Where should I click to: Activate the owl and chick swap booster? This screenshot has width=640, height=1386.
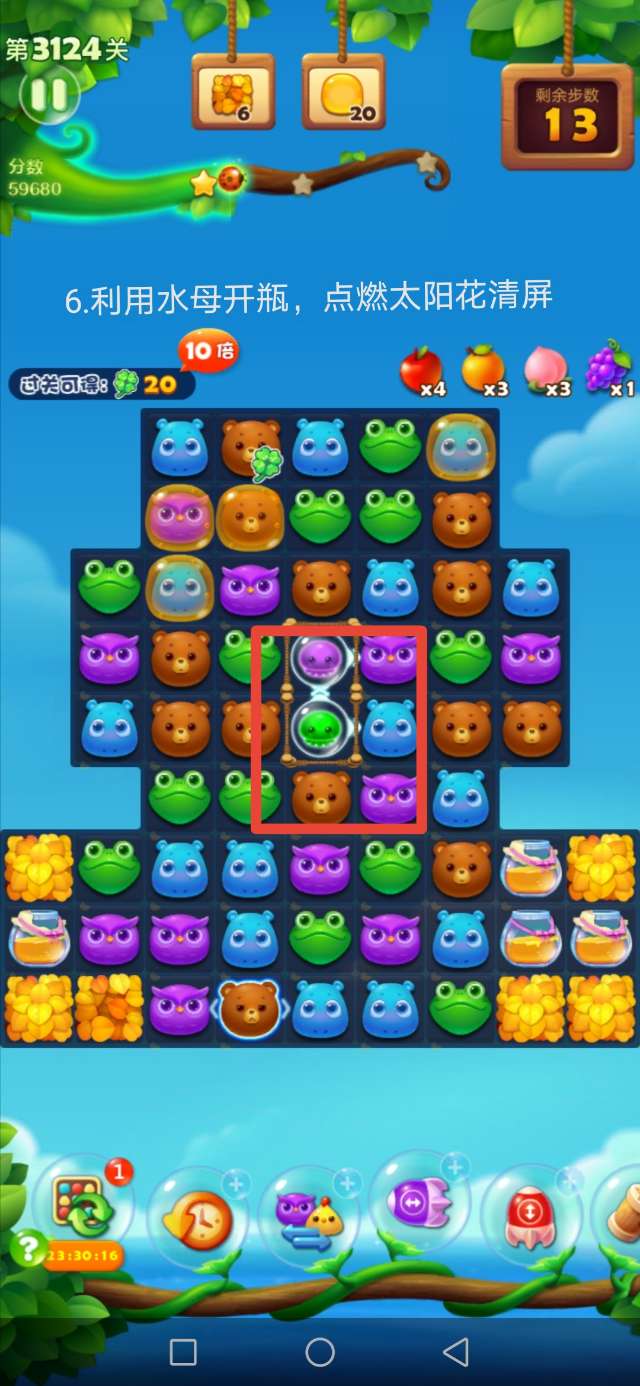click(x=308, y=1217)
